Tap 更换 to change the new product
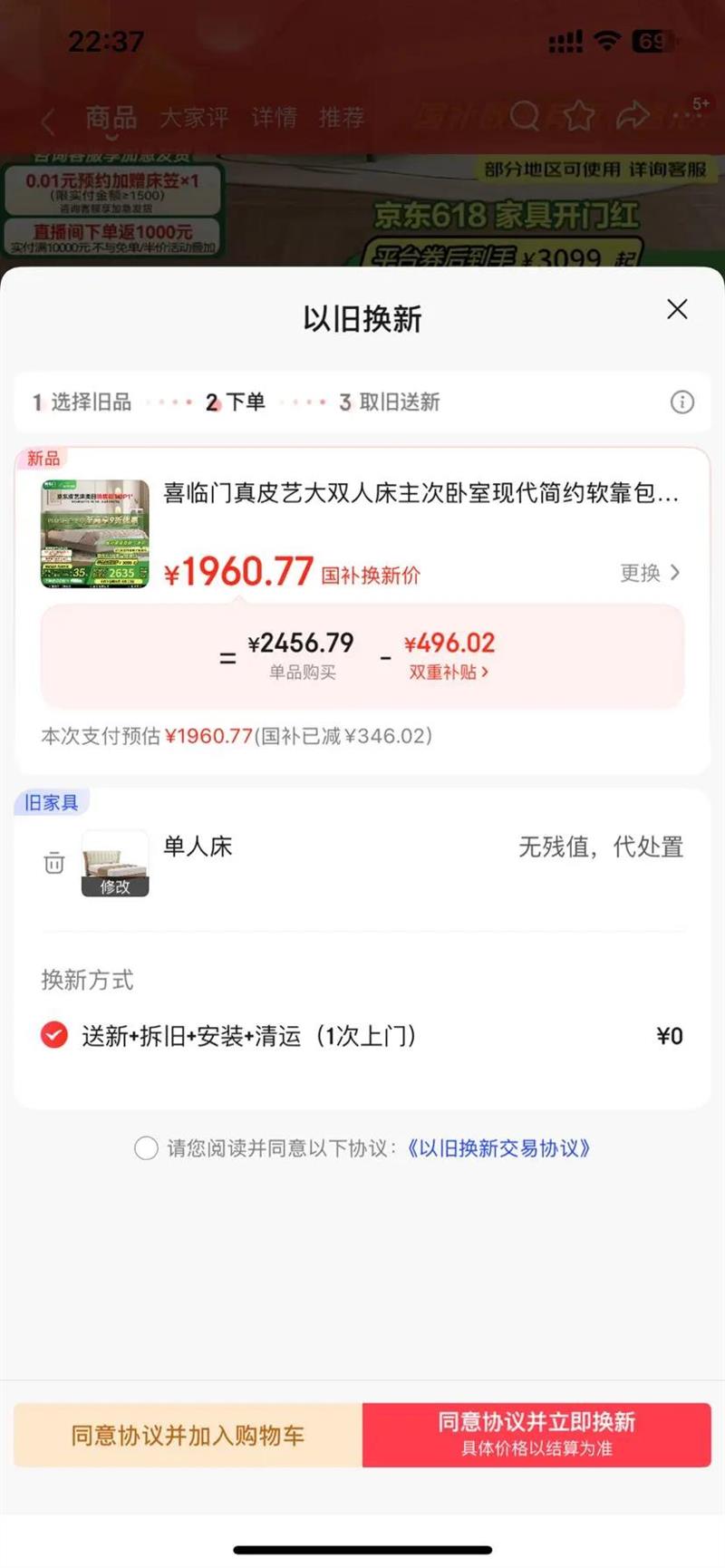 click(x=649, y=573)
